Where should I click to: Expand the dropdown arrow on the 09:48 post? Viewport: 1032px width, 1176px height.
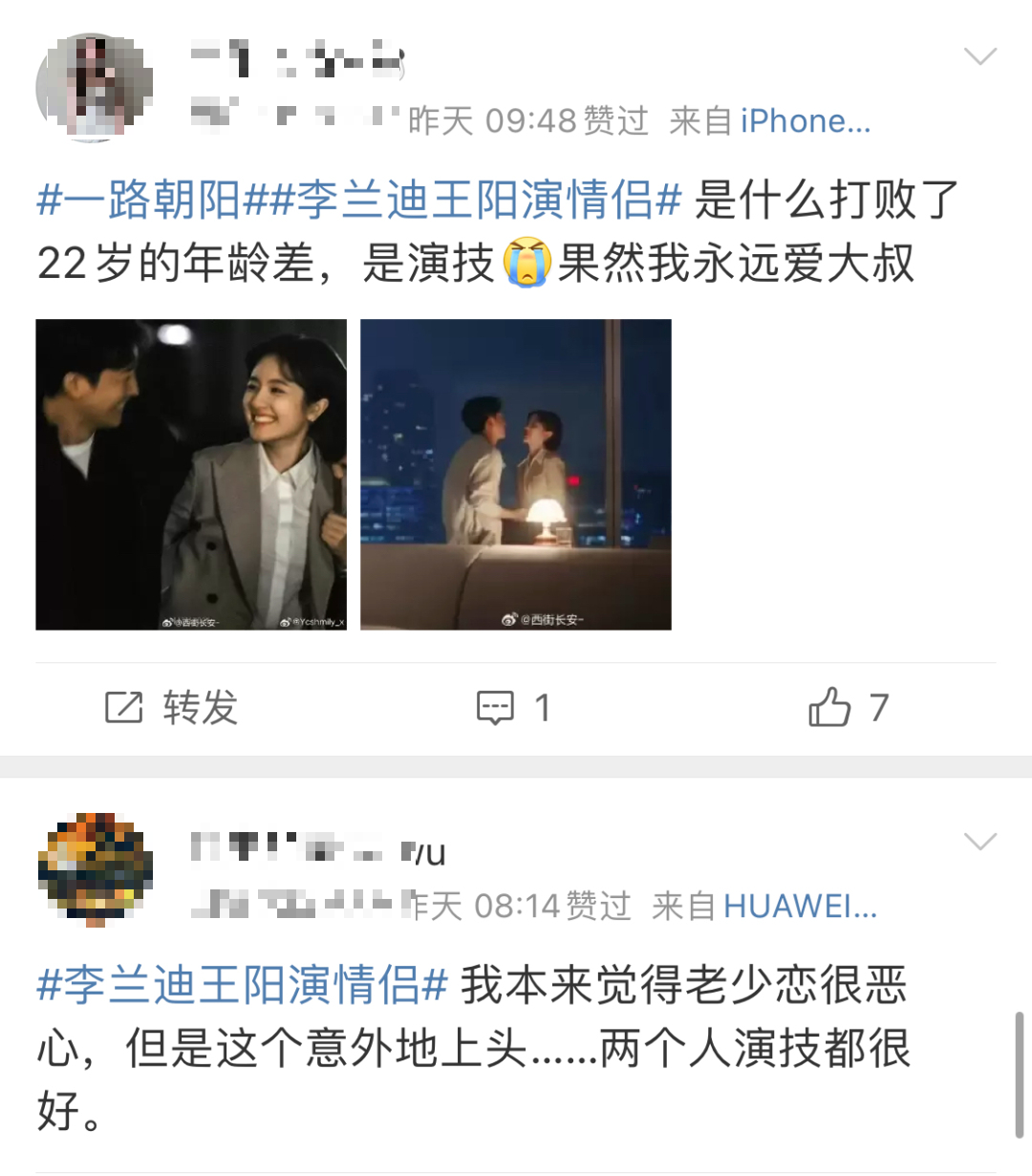(980, 57)
